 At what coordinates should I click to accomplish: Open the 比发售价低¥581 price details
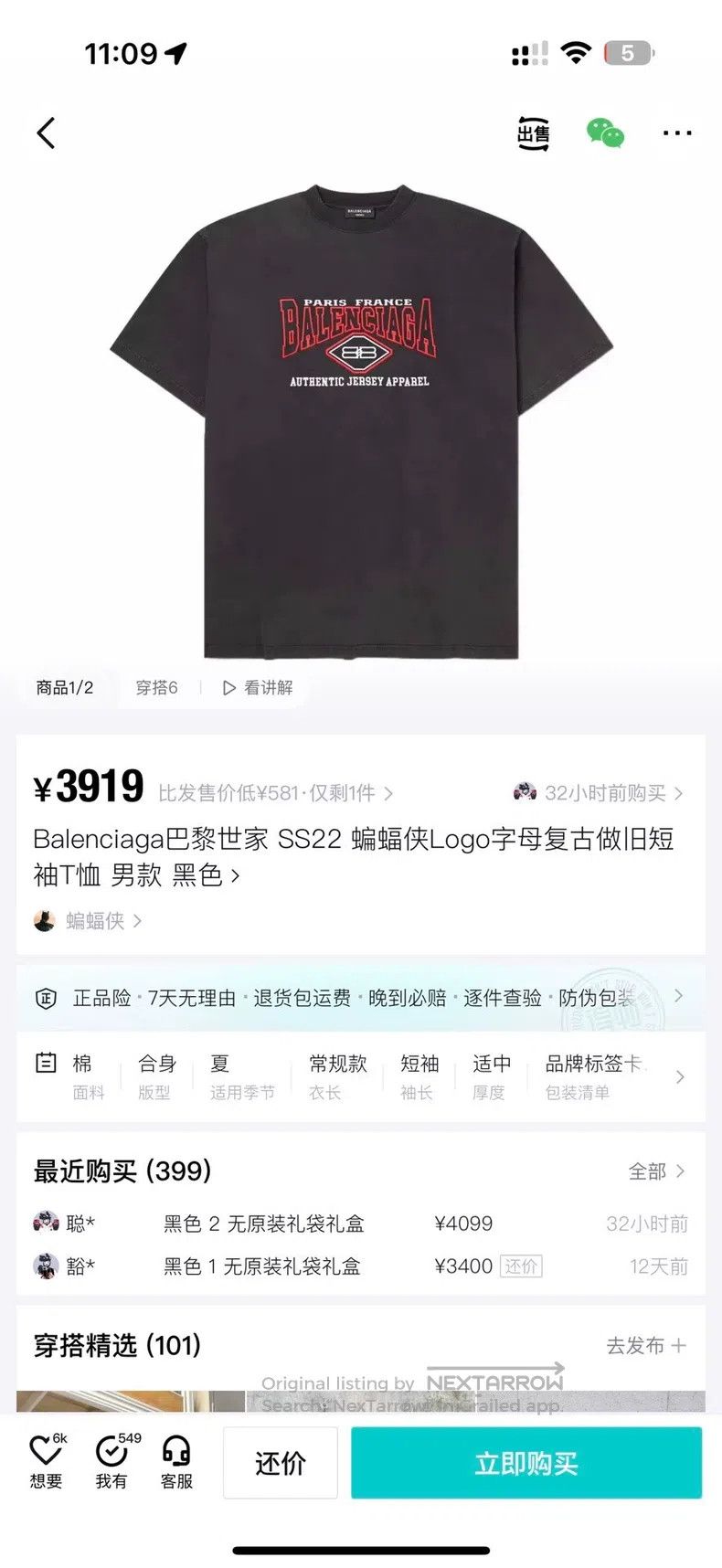click(x=276, y=792)
